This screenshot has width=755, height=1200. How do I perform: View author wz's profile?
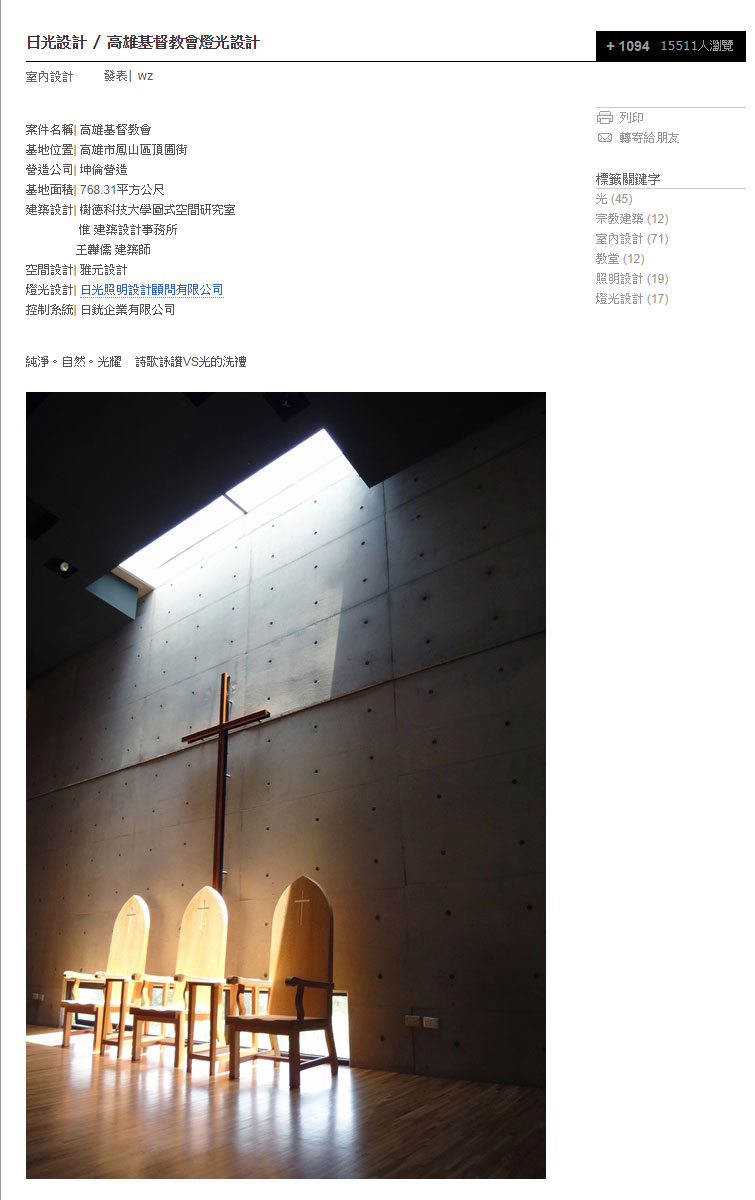click(145, 76)
